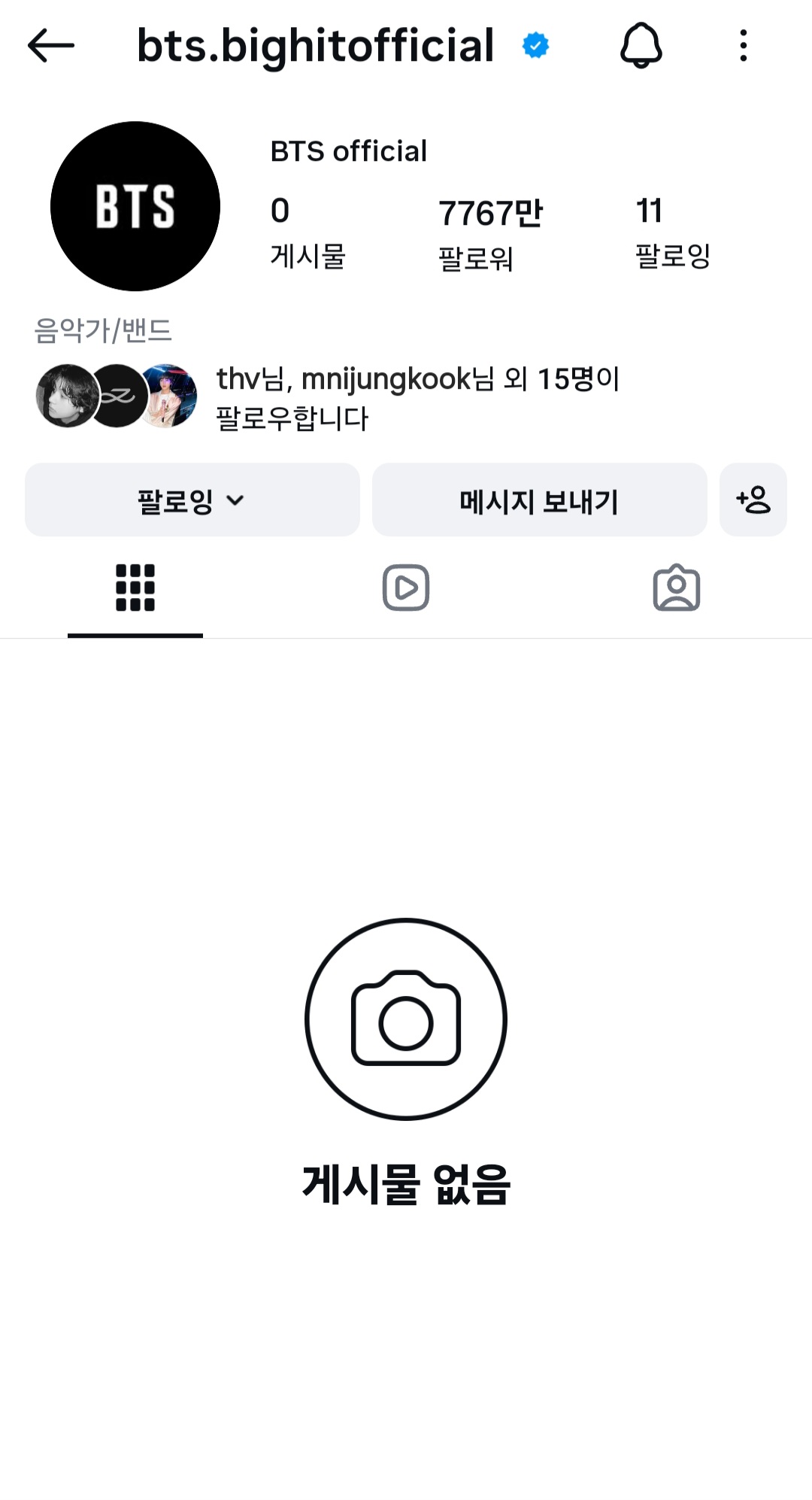Switch to the tagged posts tab
Viewport: 812px width, 1500px height.
[676, 588]
